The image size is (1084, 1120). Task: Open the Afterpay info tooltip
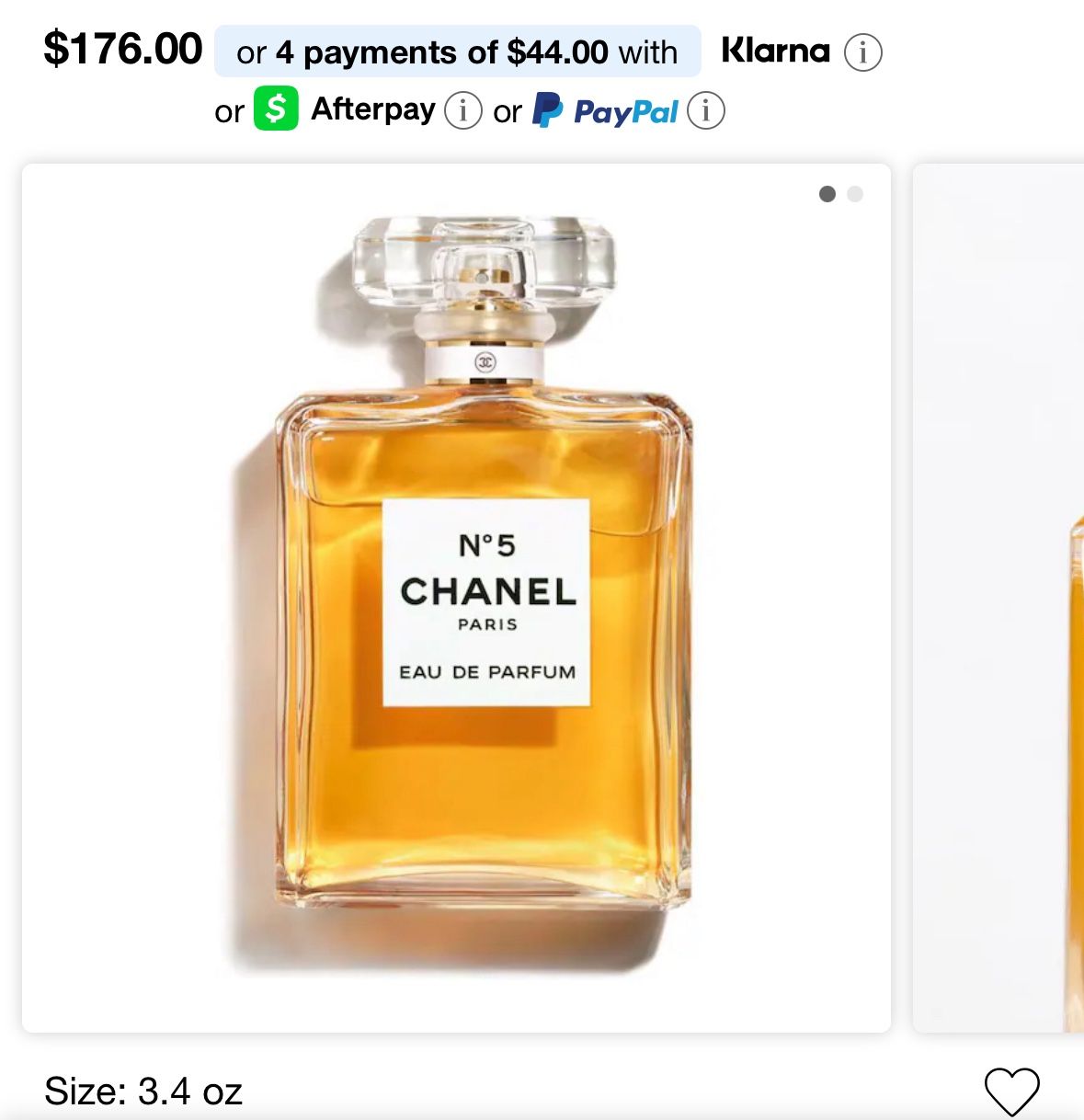pyautogui.click(x=464, y=109)
